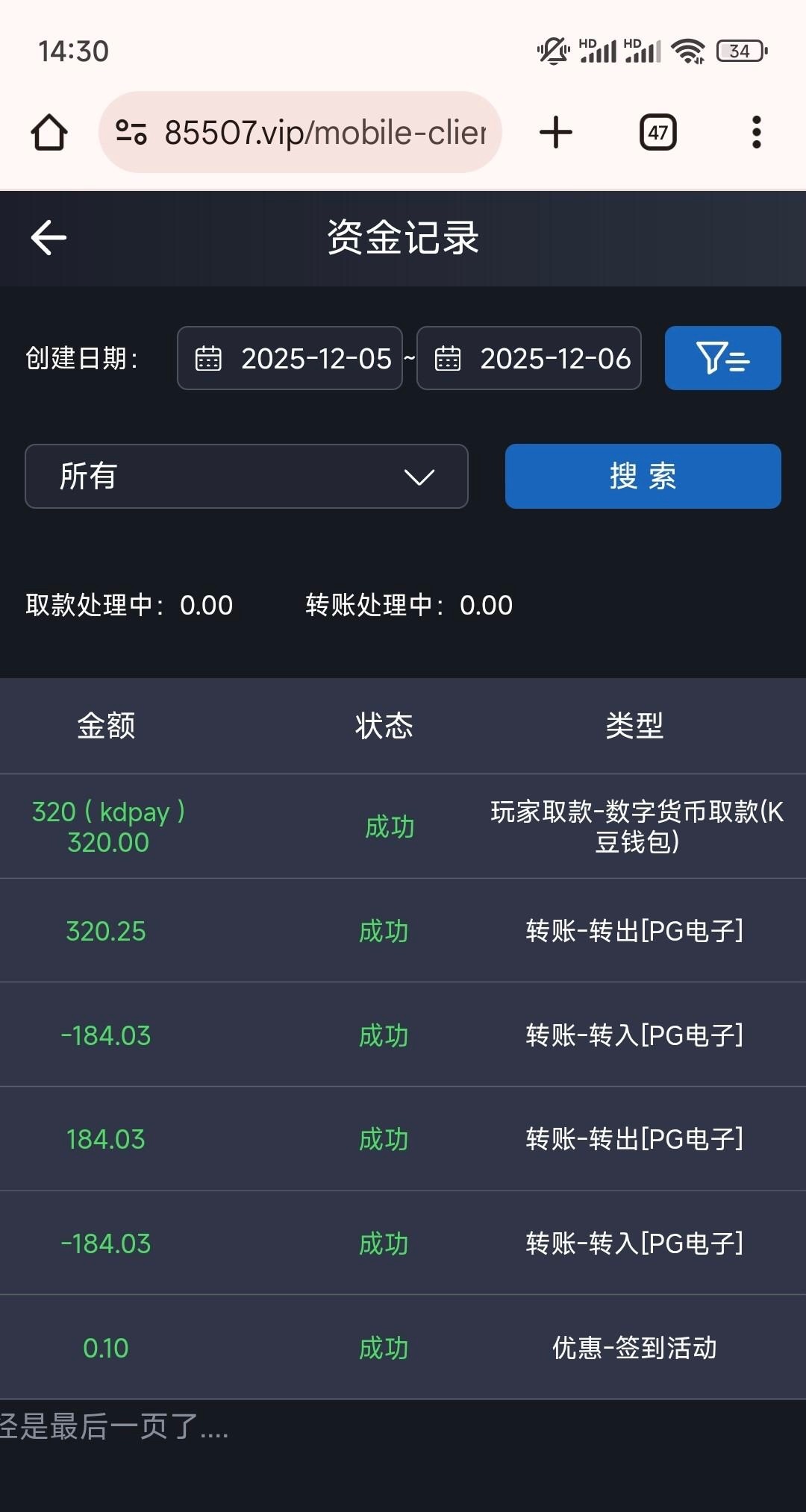
Task: Show the 47 open tabs switcher
Action: click(x=657, y=132)
